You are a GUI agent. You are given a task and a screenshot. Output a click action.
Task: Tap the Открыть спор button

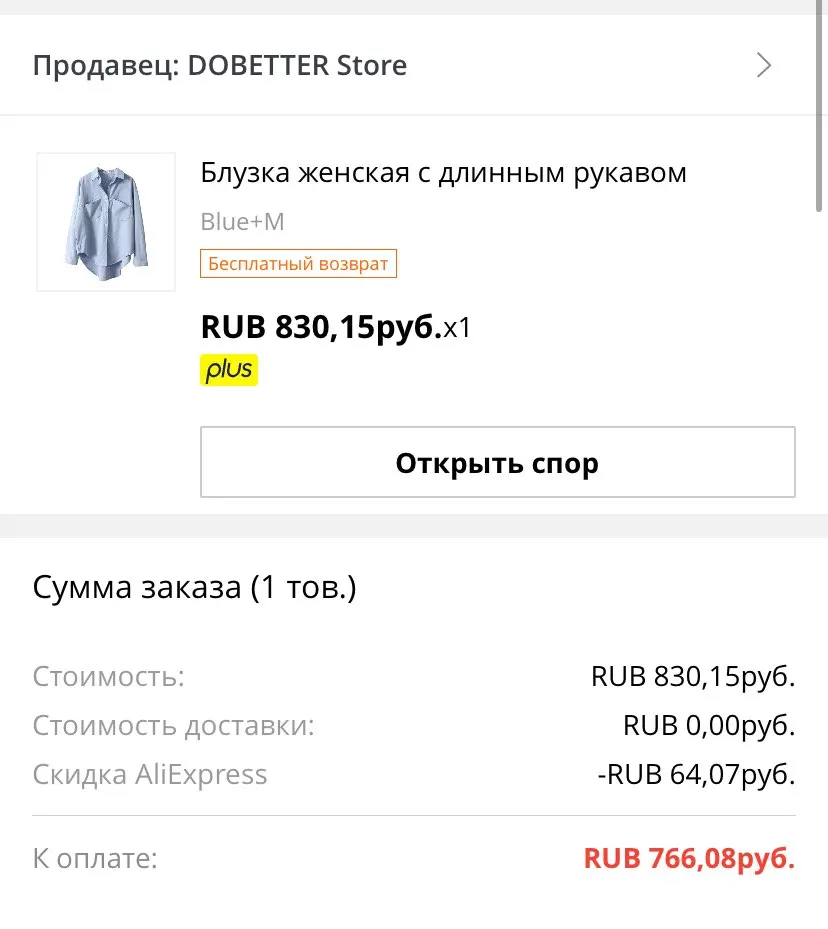(x=497, y=463)
